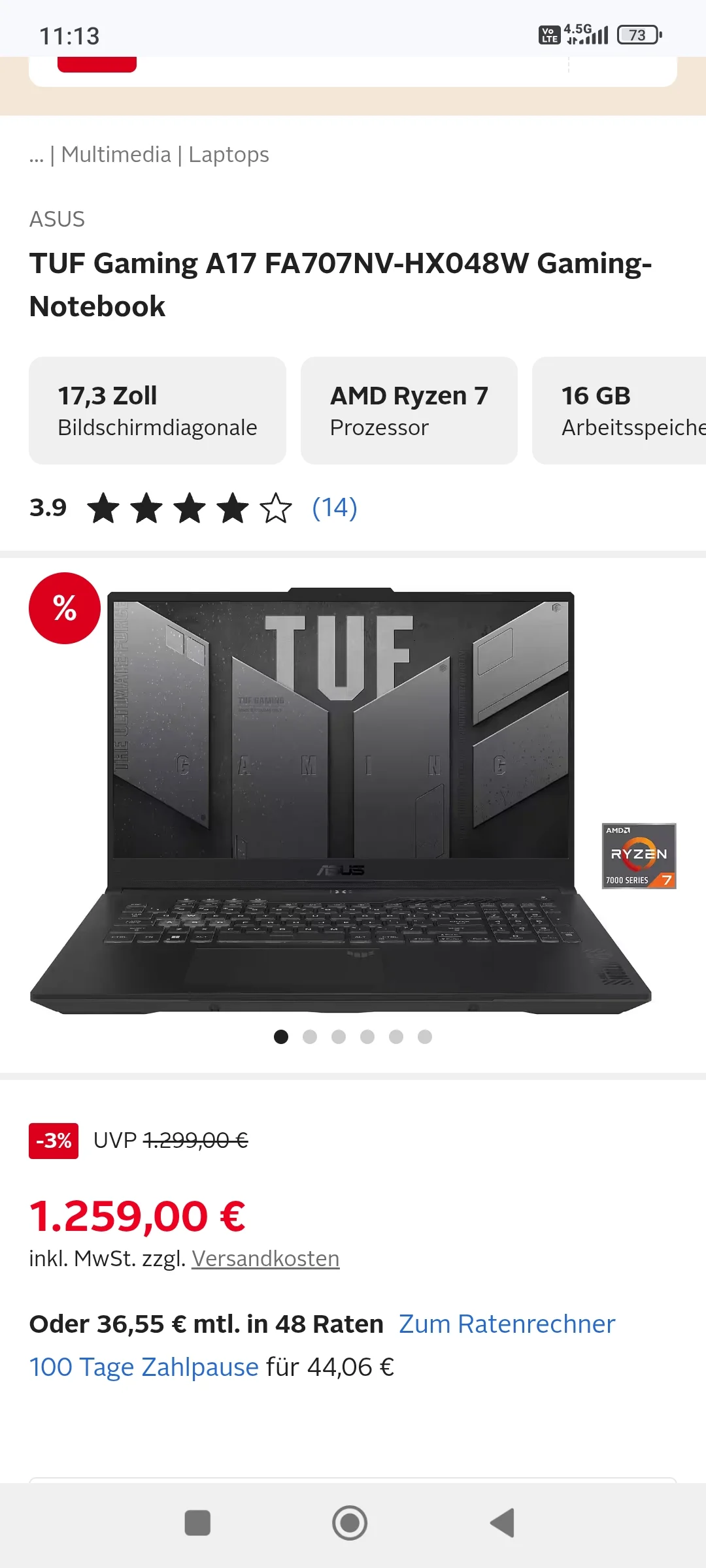Open the Multimedia breadcrumb link
706x1568 pixels.
click(x=116, y=155)
